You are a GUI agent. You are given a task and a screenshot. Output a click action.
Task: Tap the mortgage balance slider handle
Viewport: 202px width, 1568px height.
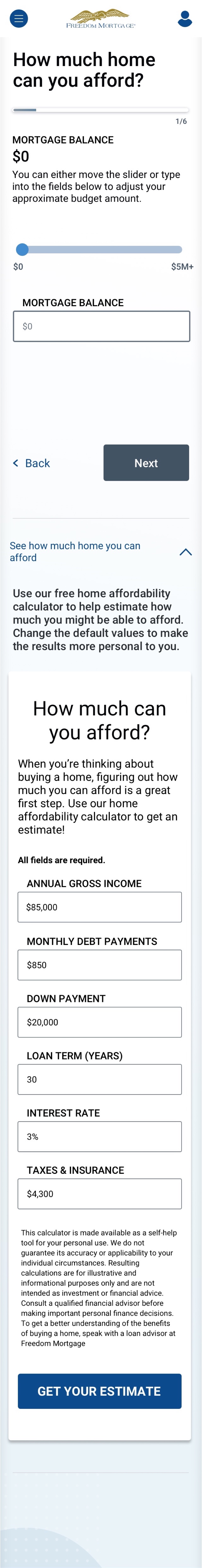click(22, 249)
